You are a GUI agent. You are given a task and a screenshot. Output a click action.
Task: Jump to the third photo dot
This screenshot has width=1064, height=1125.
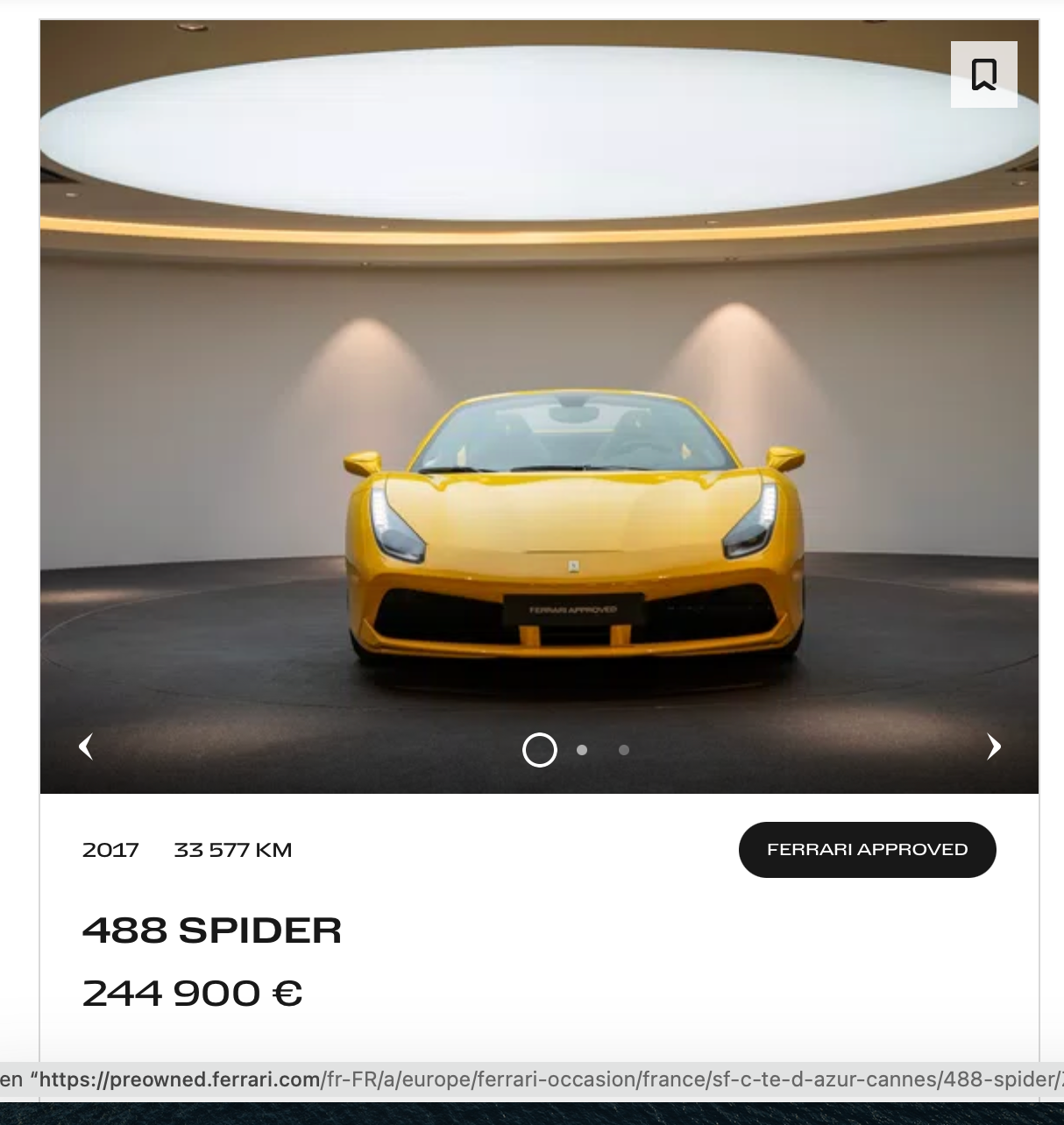point(624,750)
